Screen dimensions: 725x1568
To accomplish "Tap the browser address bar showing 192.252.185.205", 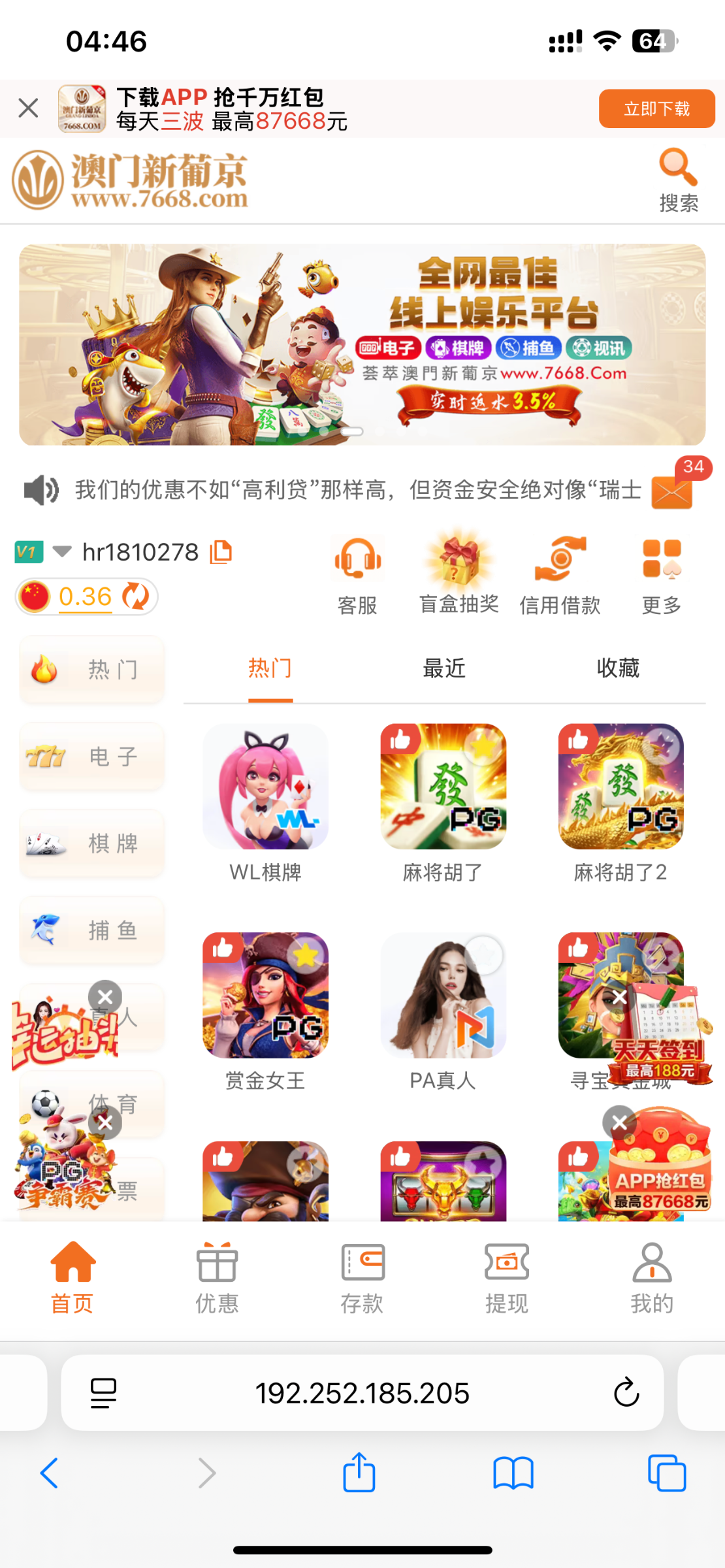I will tap(362, 1392).
